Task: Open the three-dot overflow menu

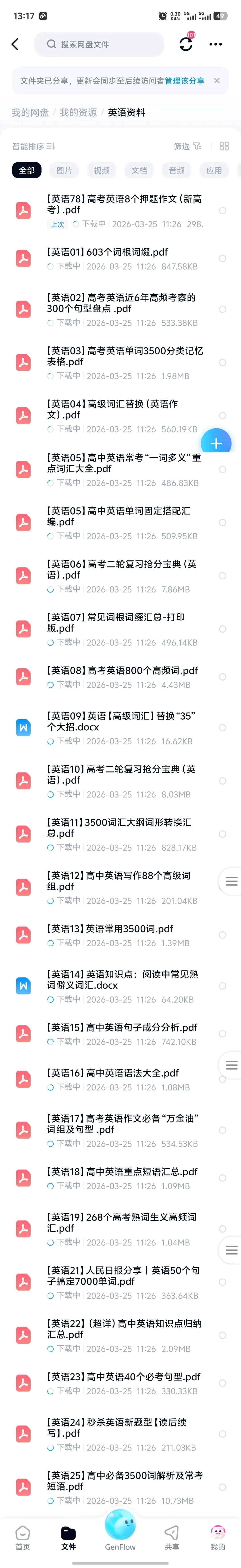Action: coord(215,44)
